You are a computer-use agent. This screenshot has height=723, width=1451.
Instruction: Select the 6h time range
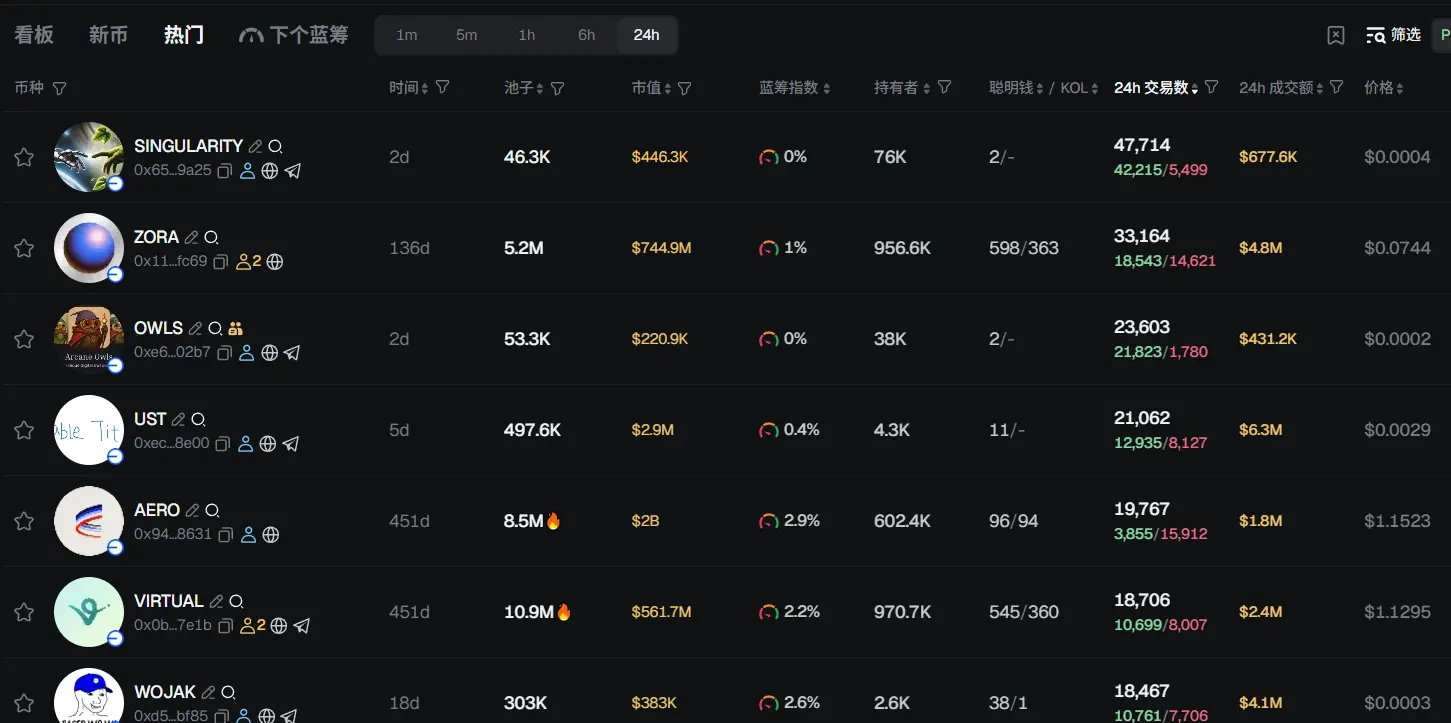coord(586,35)
